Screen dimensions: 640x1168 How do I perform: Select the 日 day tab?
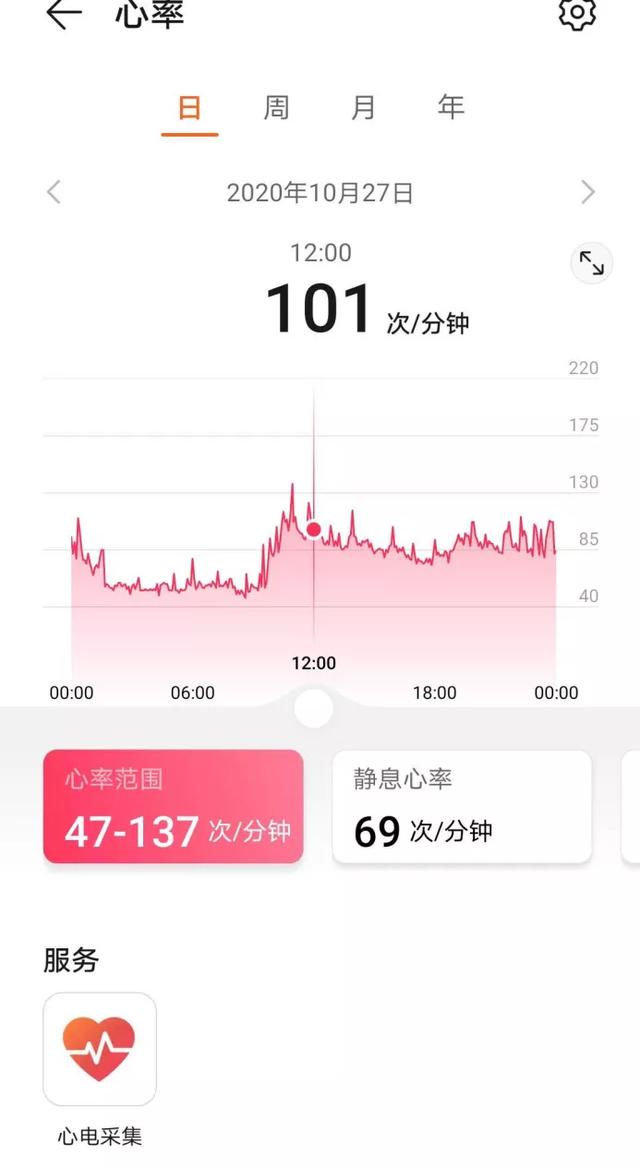189,109
